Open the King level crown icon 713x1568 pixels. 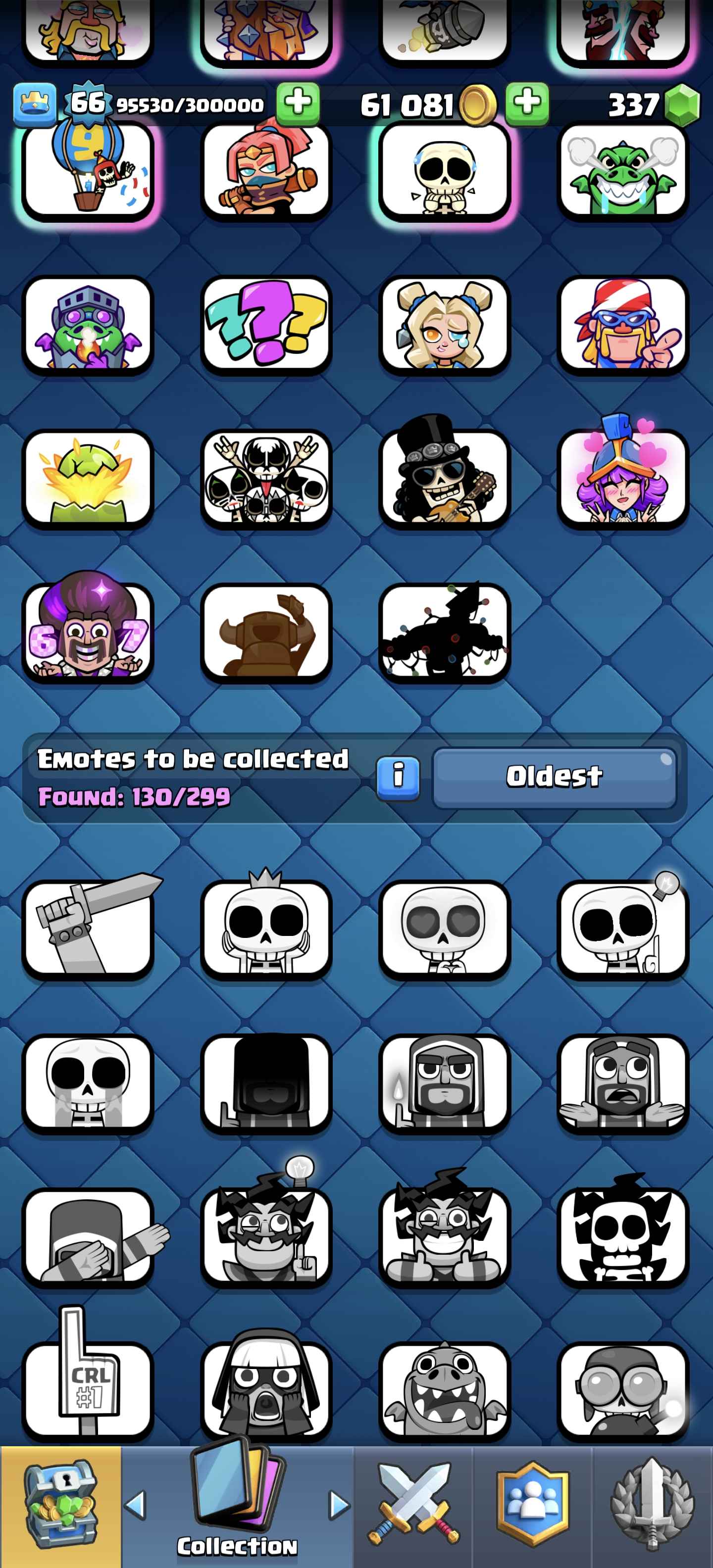(x=35, y=103)
